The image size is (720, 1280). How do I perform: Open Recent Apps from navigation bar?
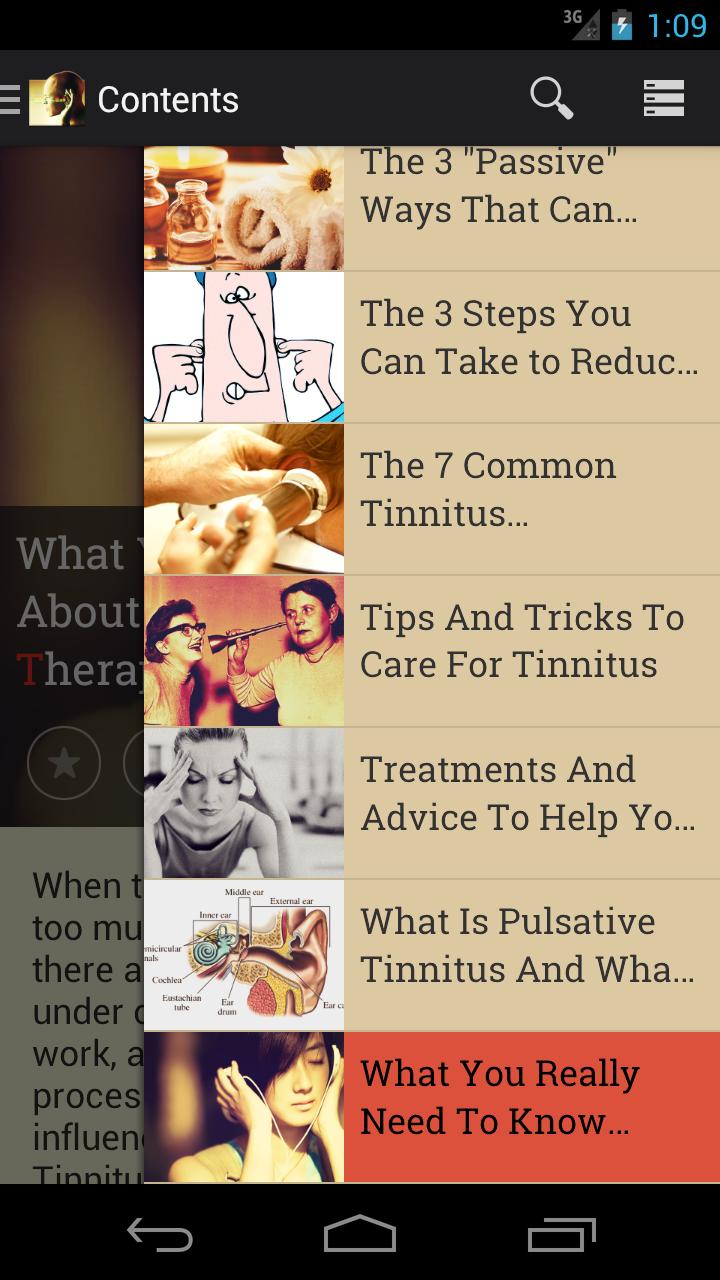point(560,1236)
